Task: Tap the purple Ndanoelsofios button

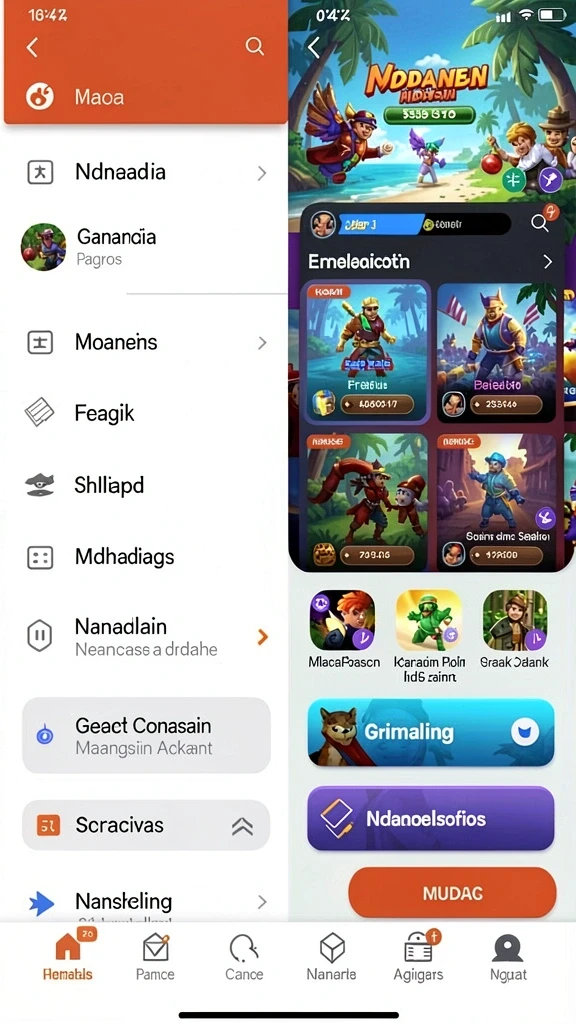Action: (x=431, y=819)
